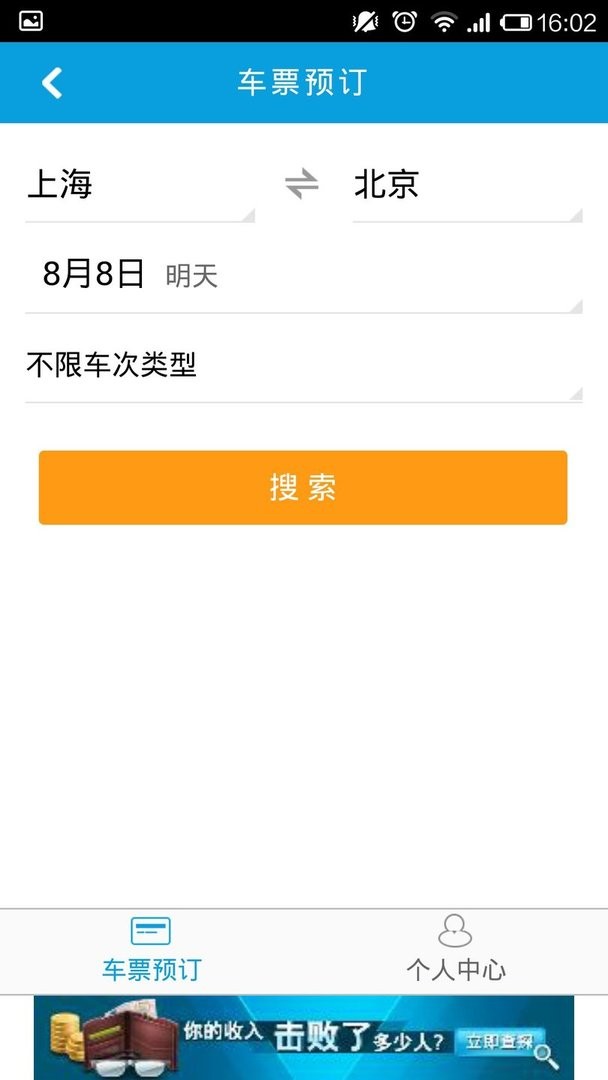Change departure city 上海
The width and height of the screenshot is (608, 1080).
(x=139, y=186)
